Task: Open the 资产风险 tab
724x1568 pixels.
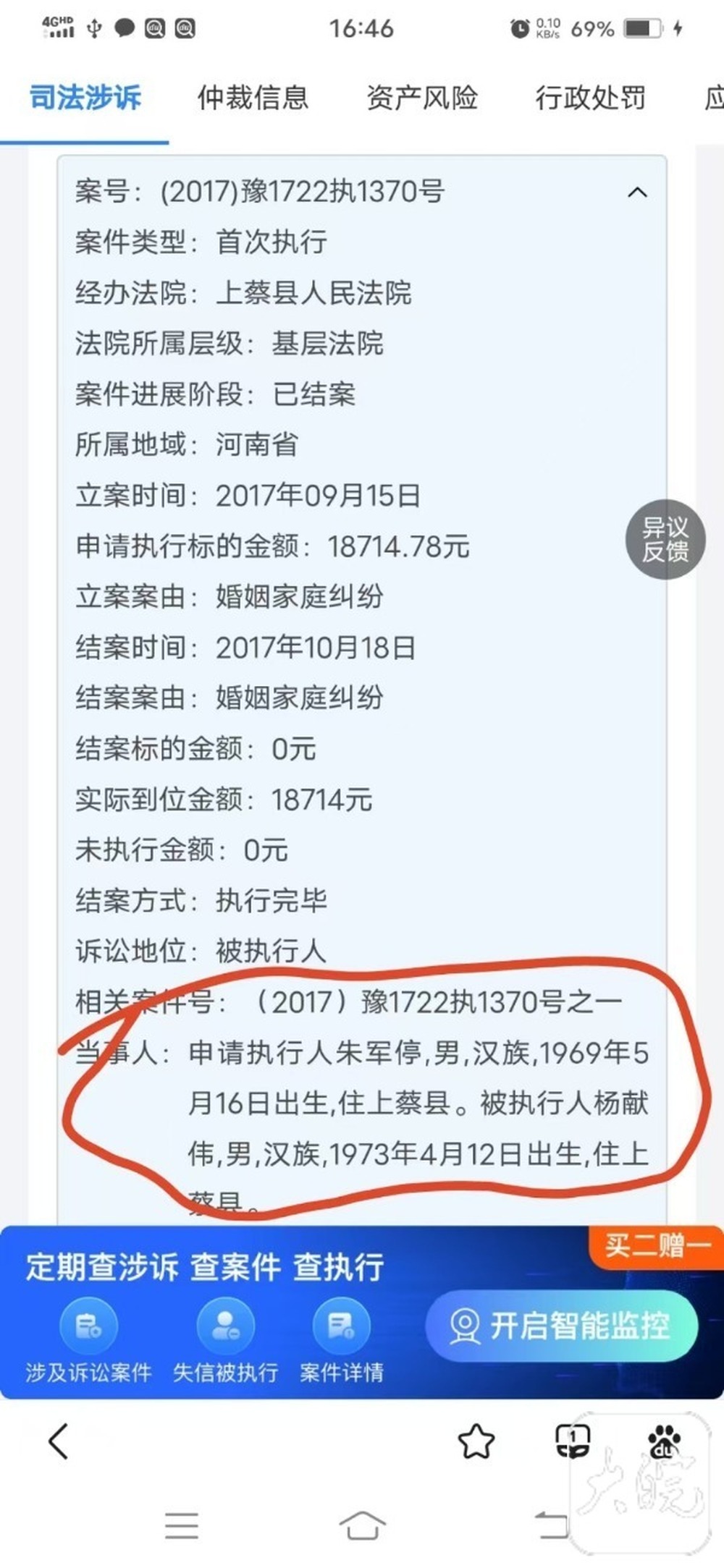Action: 421,98
